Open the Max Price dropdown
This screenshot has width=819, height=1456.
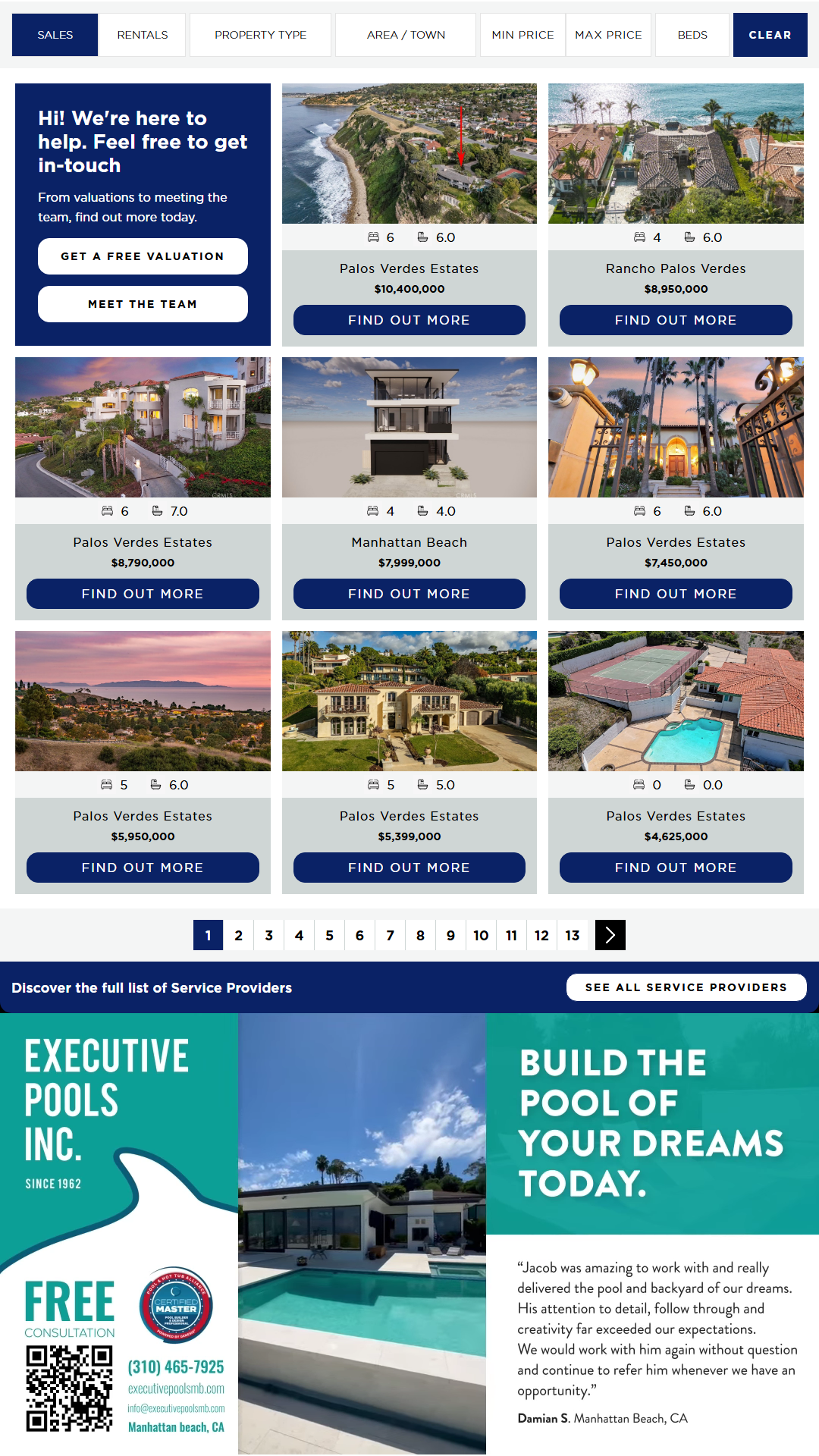coord(608,35)
